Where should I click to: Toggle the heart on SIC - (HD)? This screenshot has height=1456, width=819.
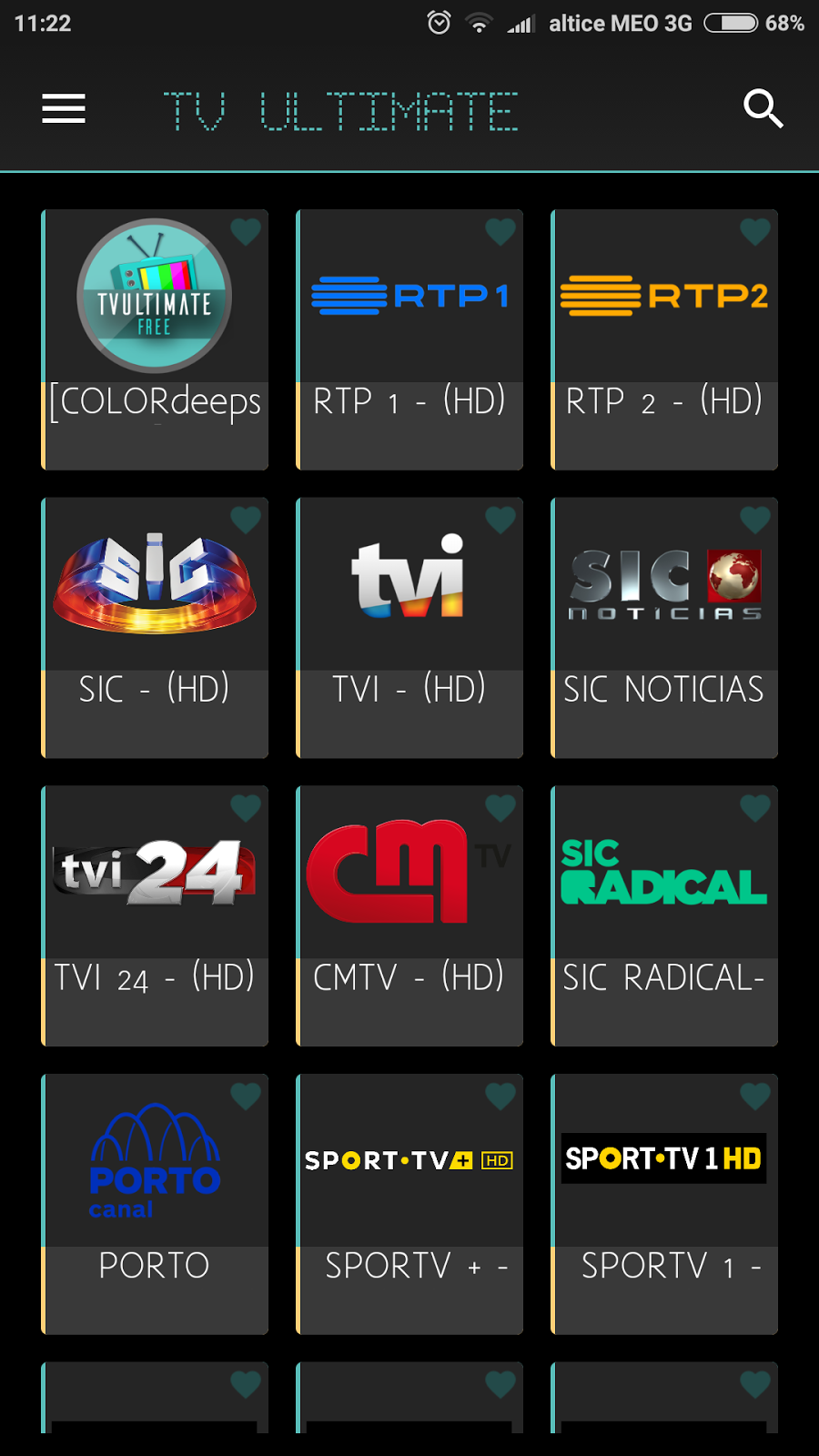247,519
